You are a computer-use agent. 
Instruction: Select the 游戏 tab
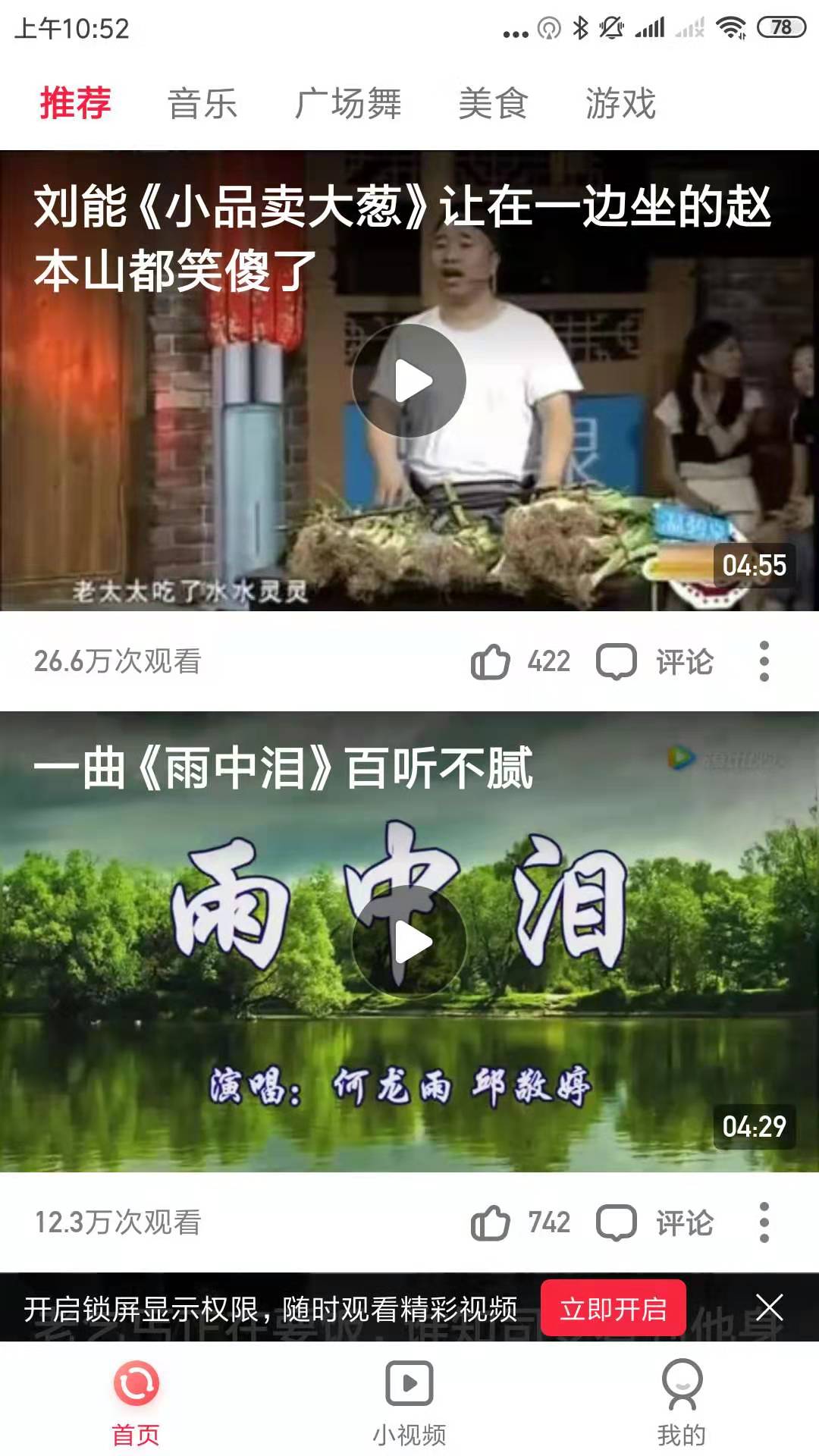point(620,103)
